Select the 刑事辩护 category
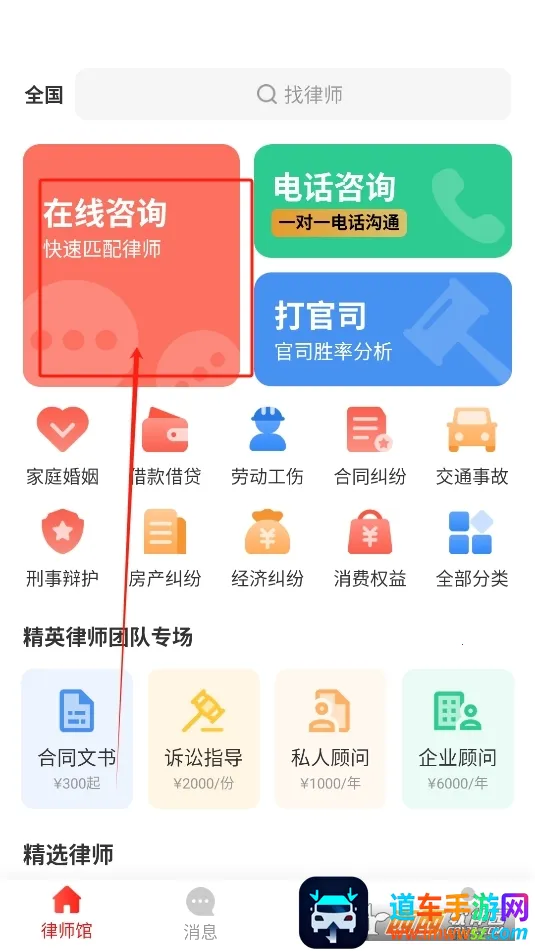 (62, 549)
